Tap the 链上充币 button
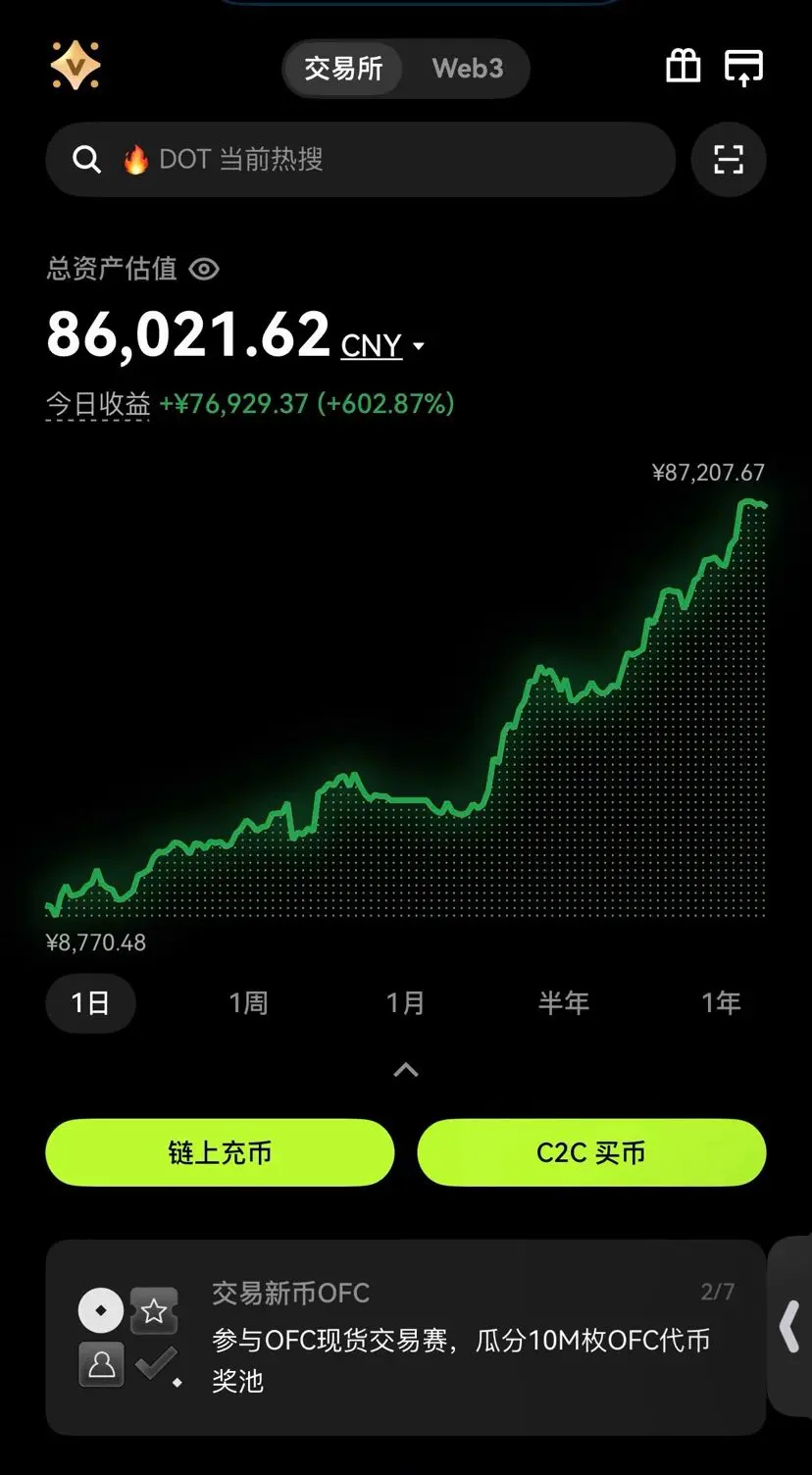Screen dimensions: 812x1475 tap(220, 1152)
